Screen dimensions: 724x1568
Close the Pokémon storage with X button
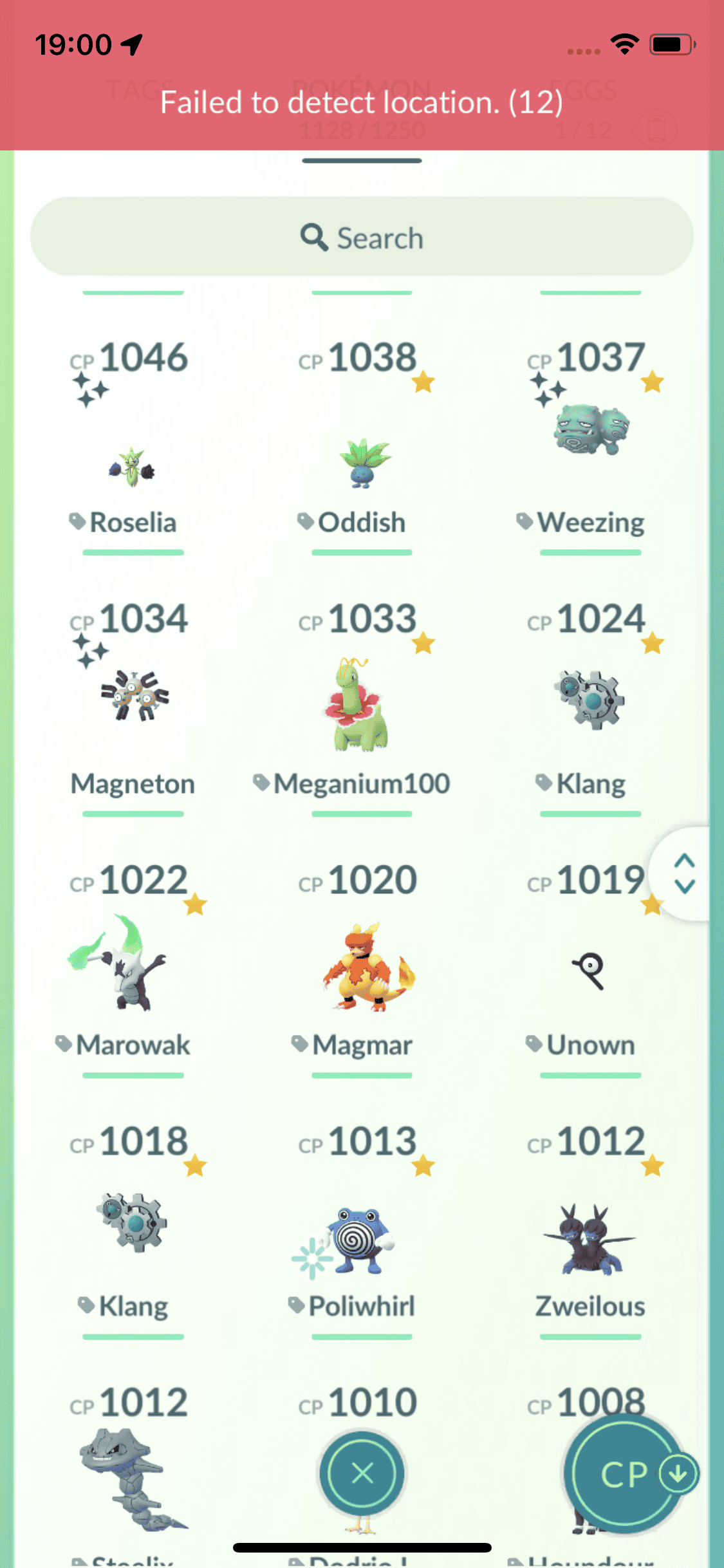pyautogui.click(x=362, y=1473)
